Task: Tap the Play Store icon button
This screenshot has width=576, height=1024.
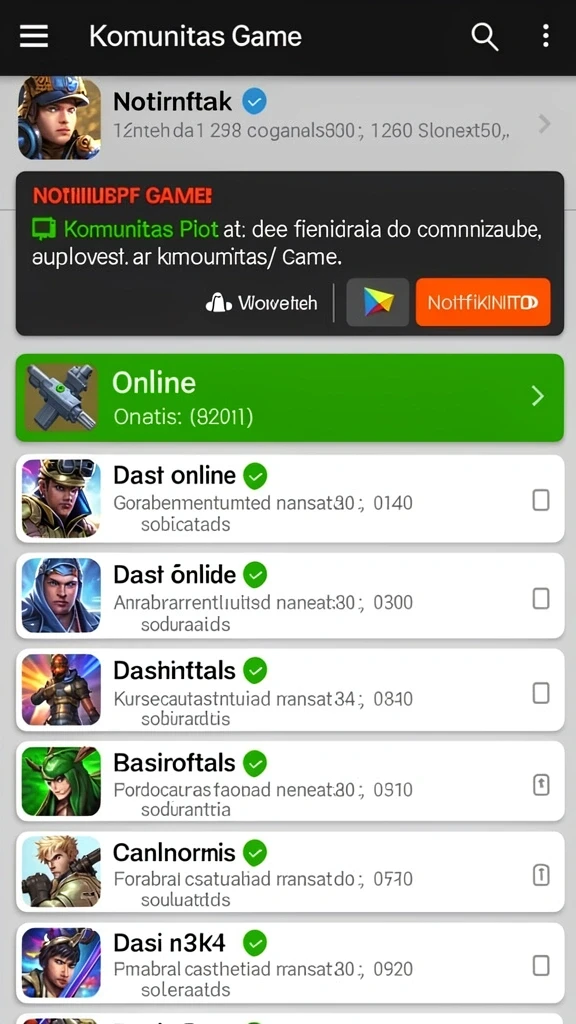Action: pyautogui.click(x=378, y=302)
